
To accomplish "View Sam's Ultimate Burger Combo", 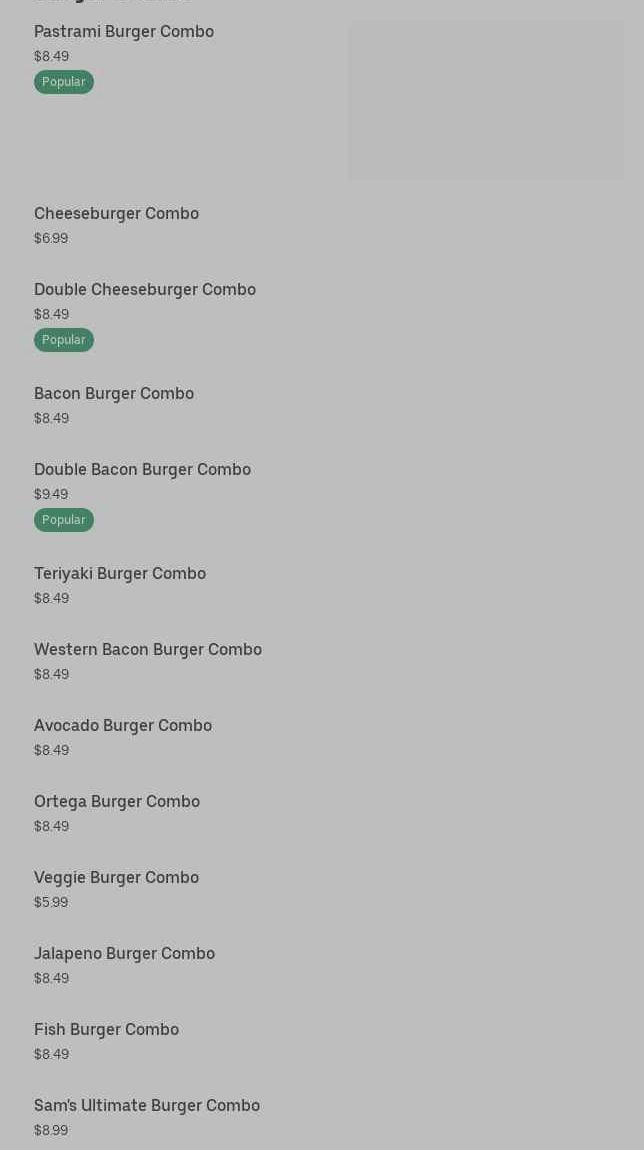I will tap(147, 1106).
